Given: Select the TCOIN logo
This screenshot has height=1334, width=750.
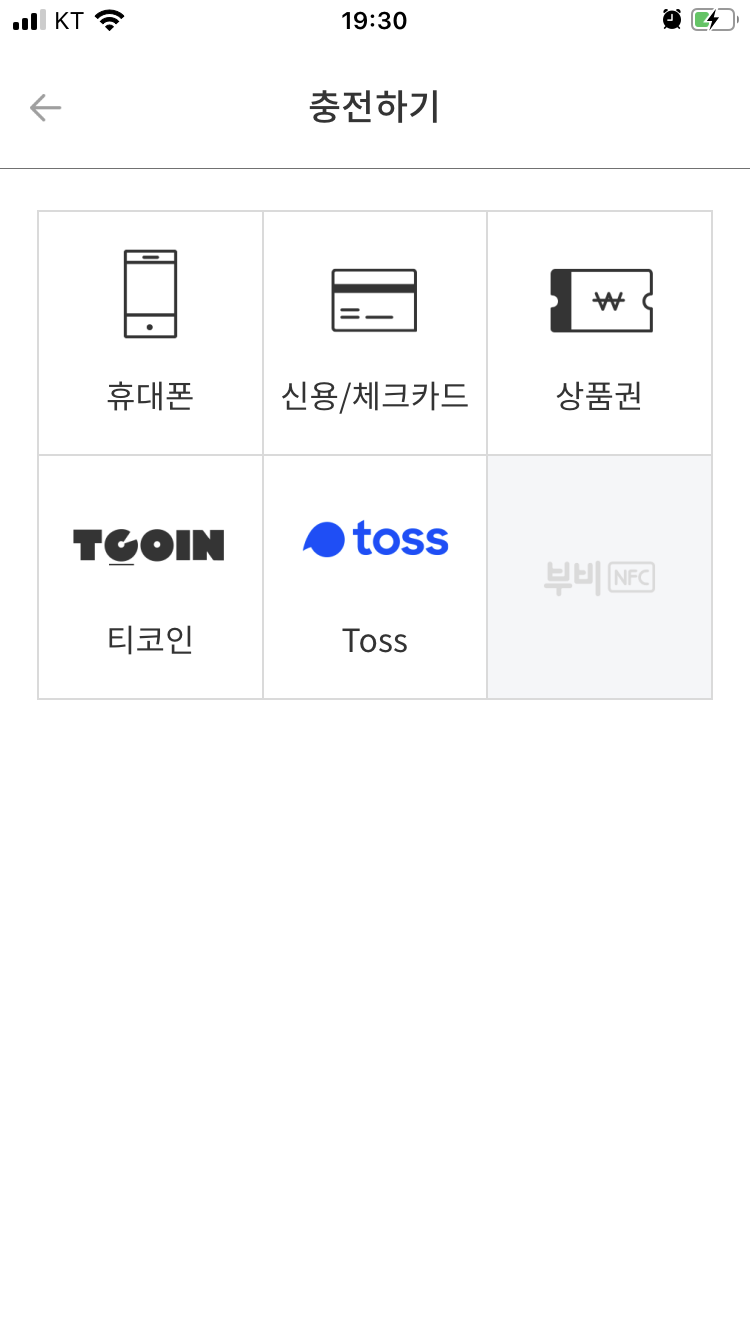Looking at the screenshot, I should (x=149, y=545).
